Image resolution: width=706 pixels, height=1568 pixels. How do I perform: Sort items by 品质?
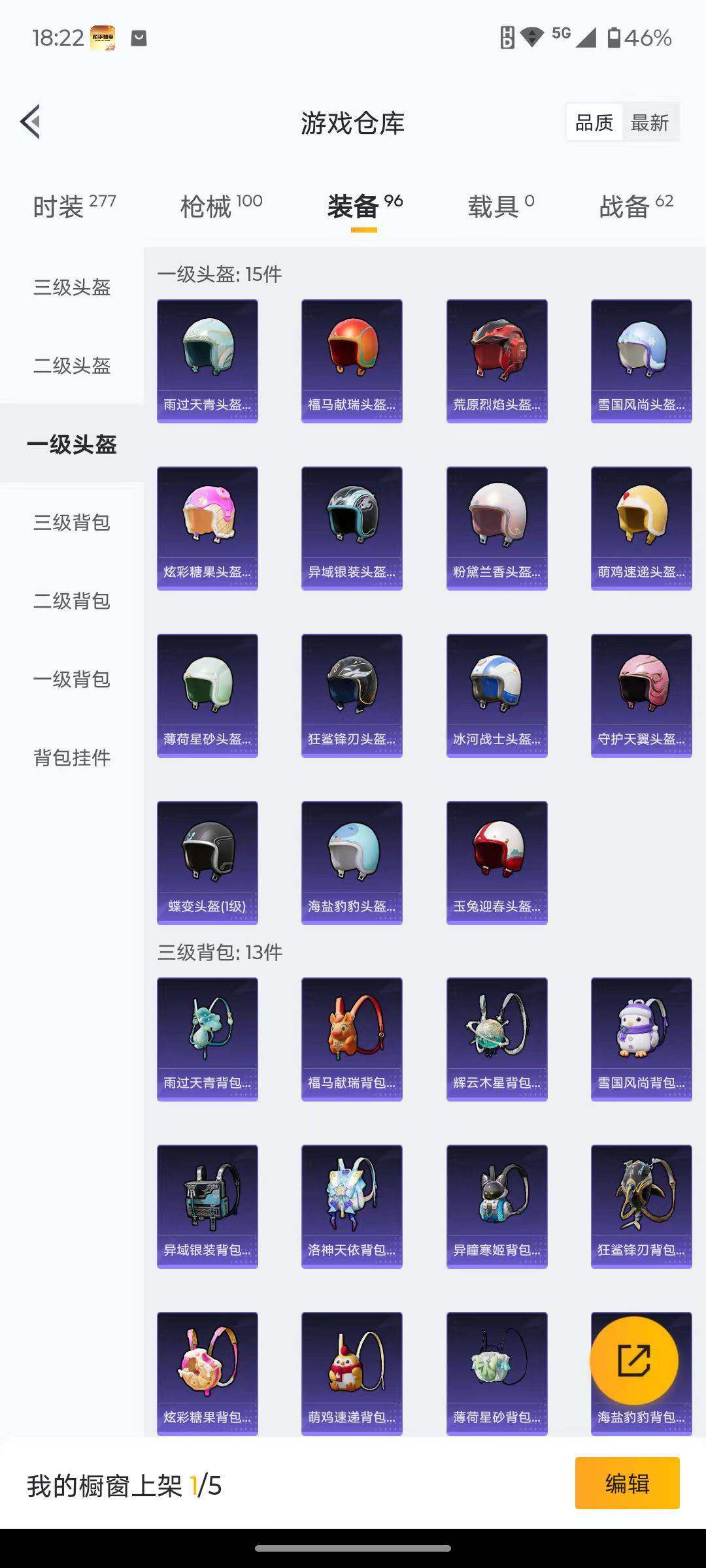[x=594, y=122]
